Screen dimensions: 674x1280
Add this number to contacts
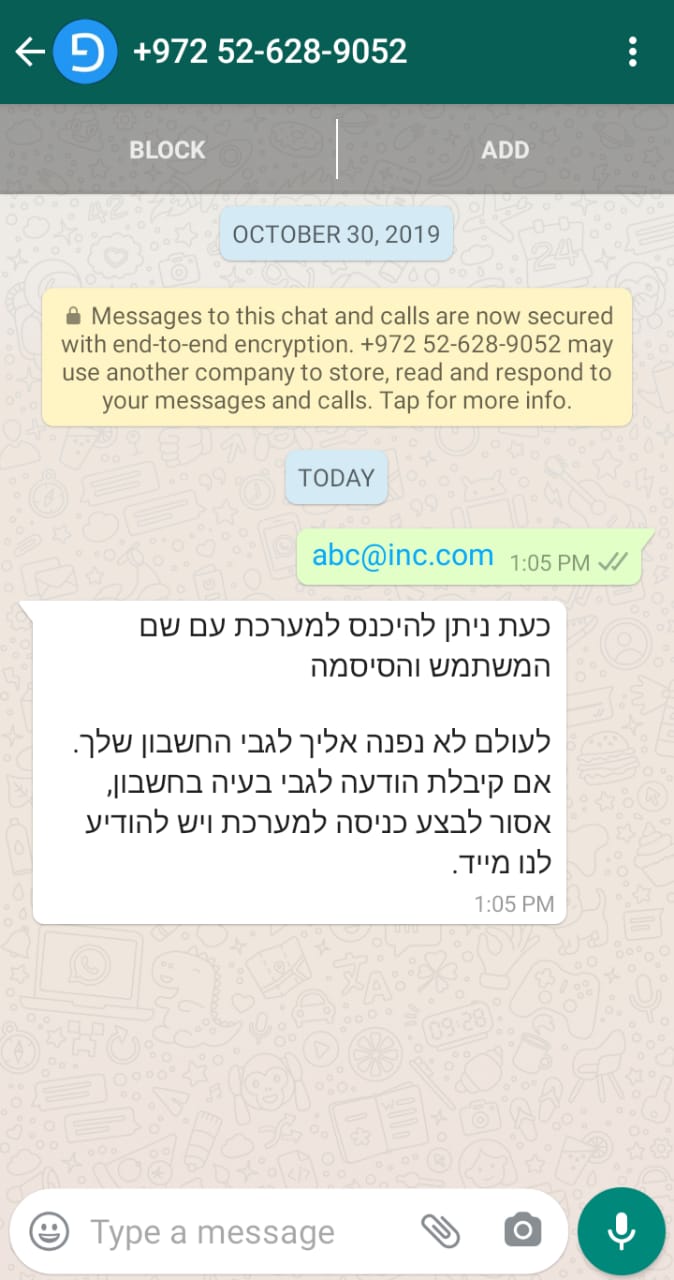[x=505, y=150]
